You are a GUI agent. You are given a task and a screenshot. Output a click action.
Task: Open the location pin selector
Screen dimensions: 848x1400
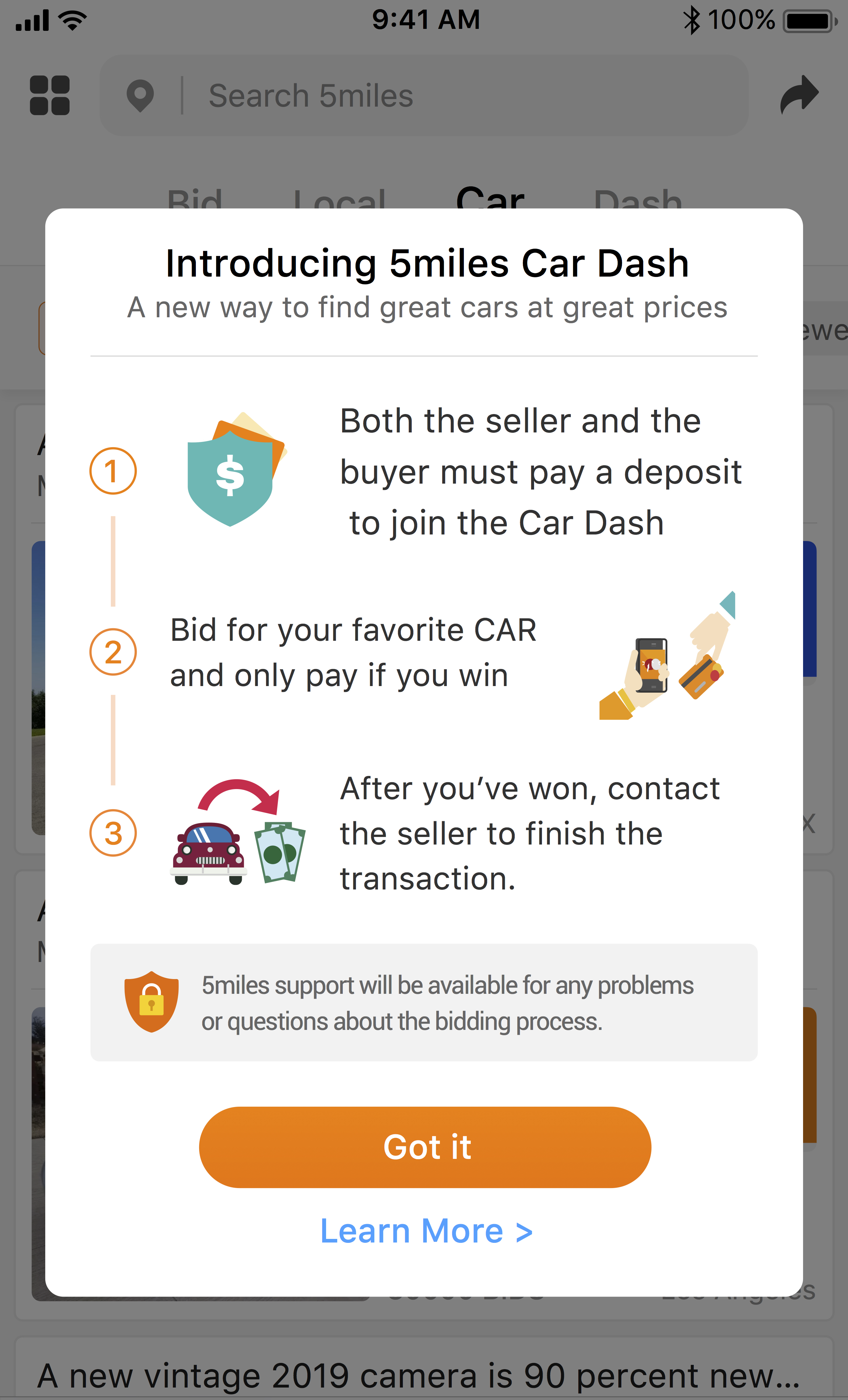tap(140, 95)
